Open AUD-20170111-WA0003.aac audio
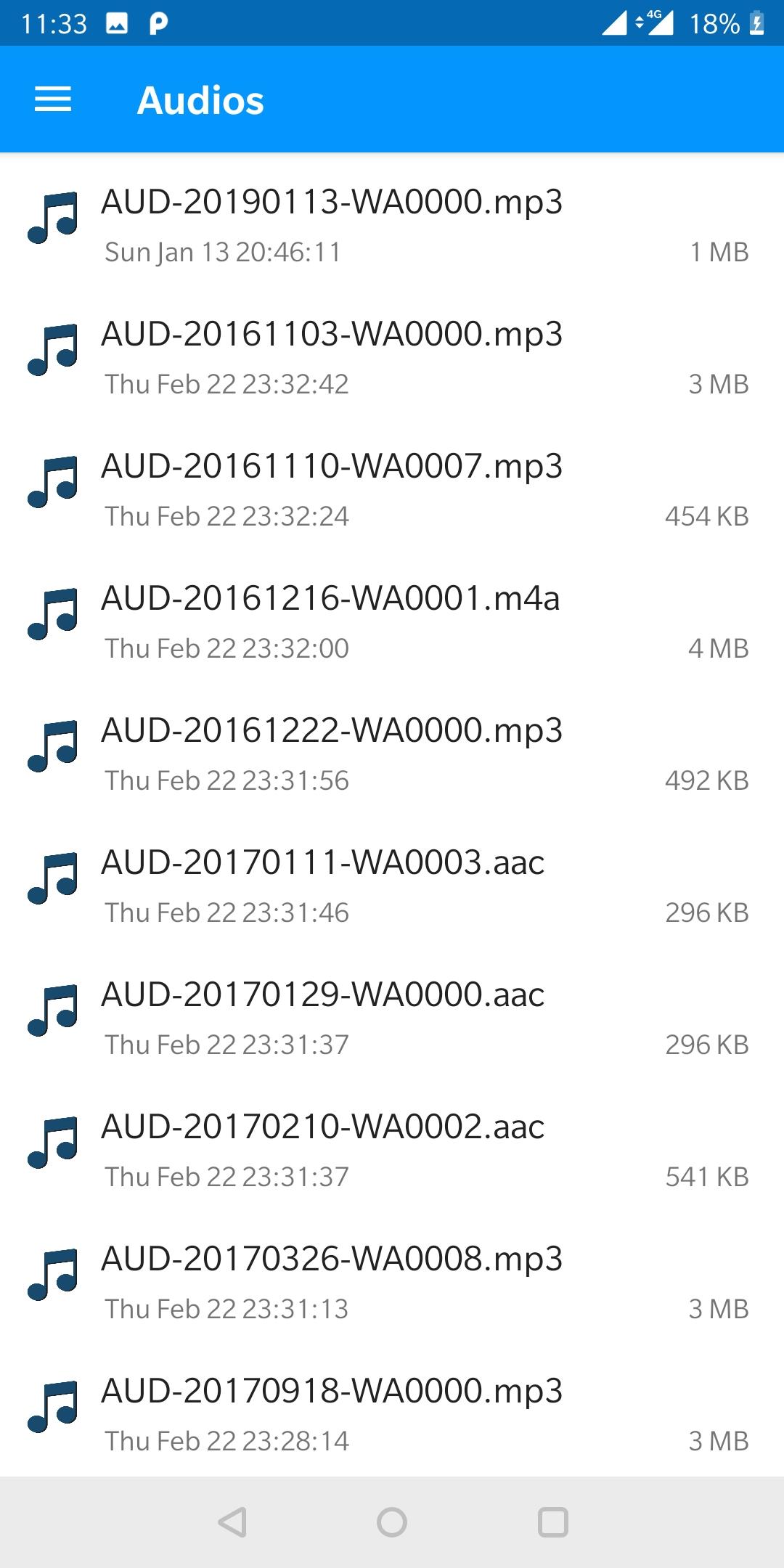This screenshot has width=784, height=1568. 392,886
